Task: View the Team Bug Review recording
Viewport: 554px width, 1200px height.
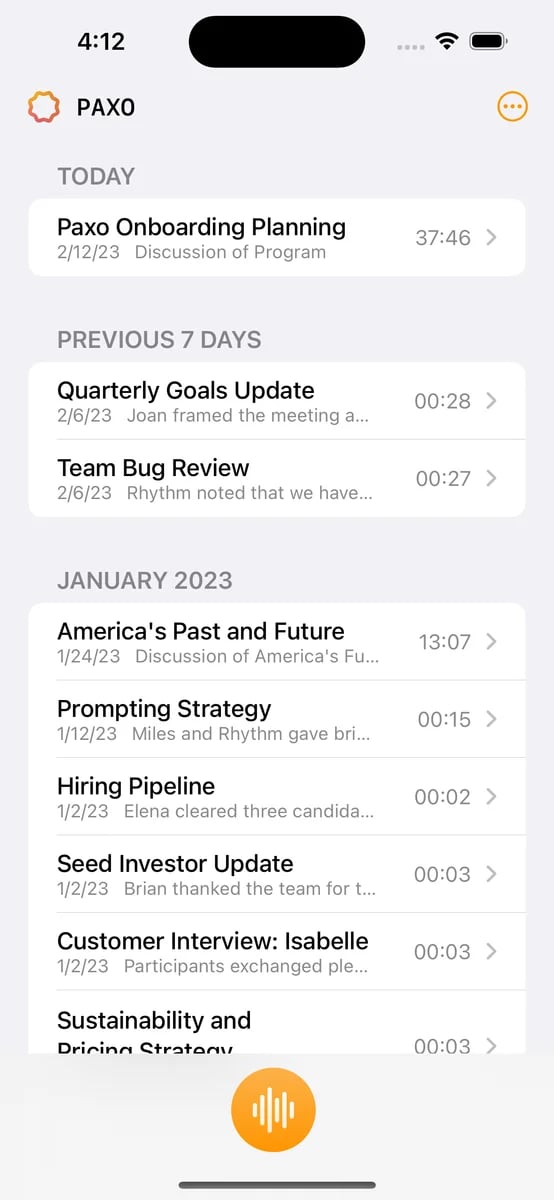Action: point(277,479)
